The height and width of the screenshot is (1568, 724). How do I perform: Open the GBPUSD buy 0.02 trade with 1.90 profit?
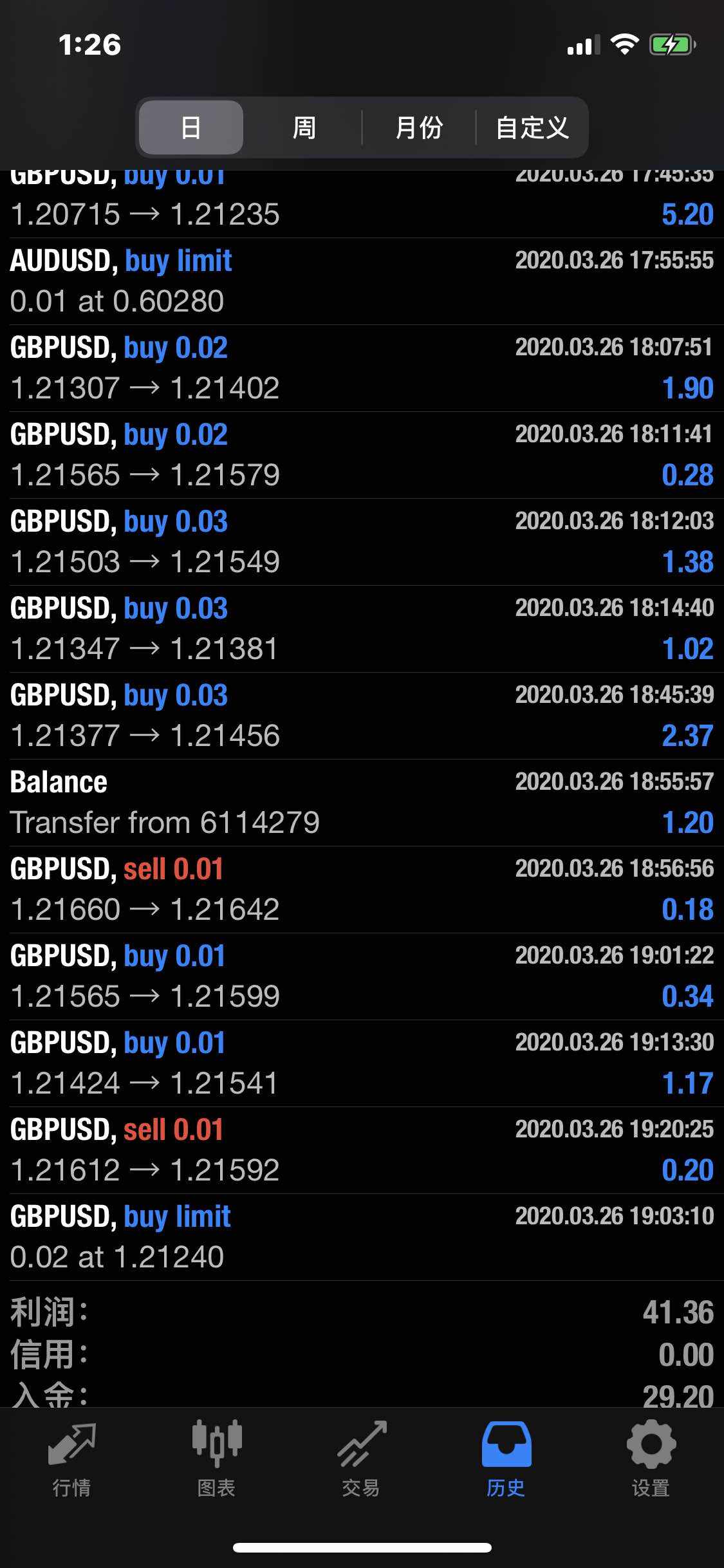pos(362,368)
